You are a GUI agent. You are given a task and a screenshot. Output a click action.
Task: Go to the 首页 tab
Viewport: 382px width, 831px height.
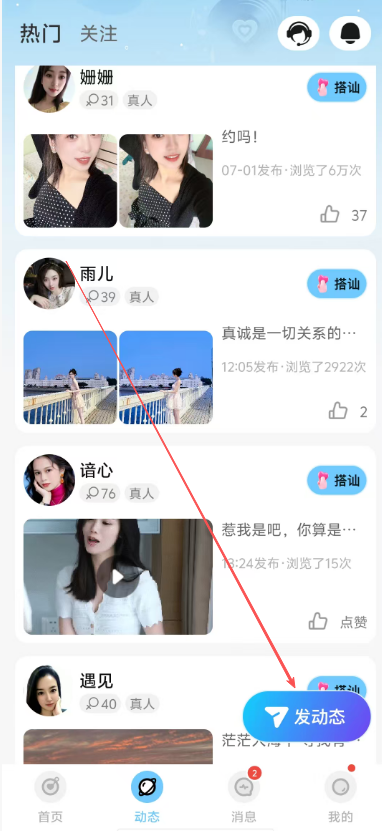pos(50,797)
